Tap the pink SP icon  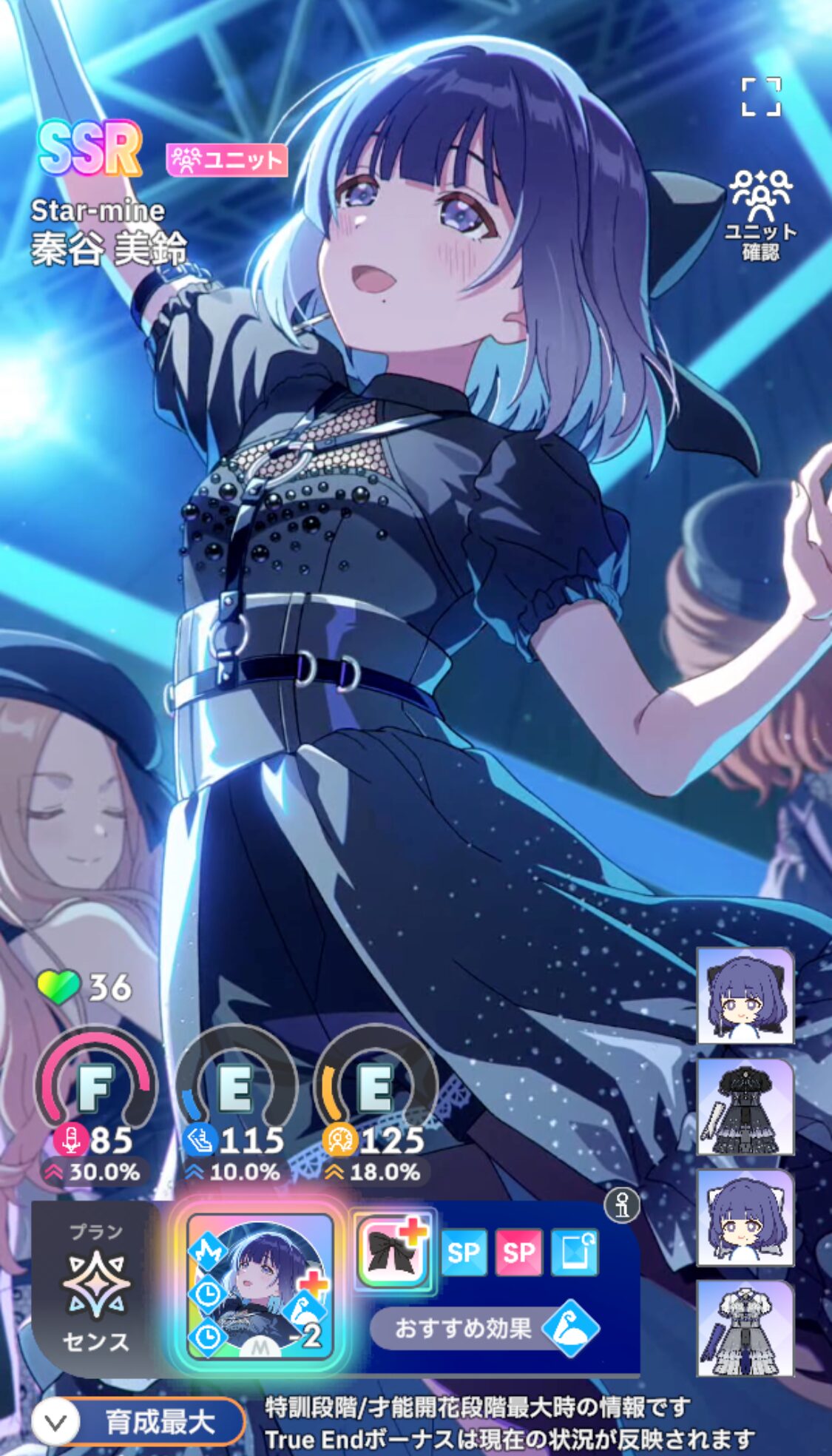click(x=518, y=1253)
